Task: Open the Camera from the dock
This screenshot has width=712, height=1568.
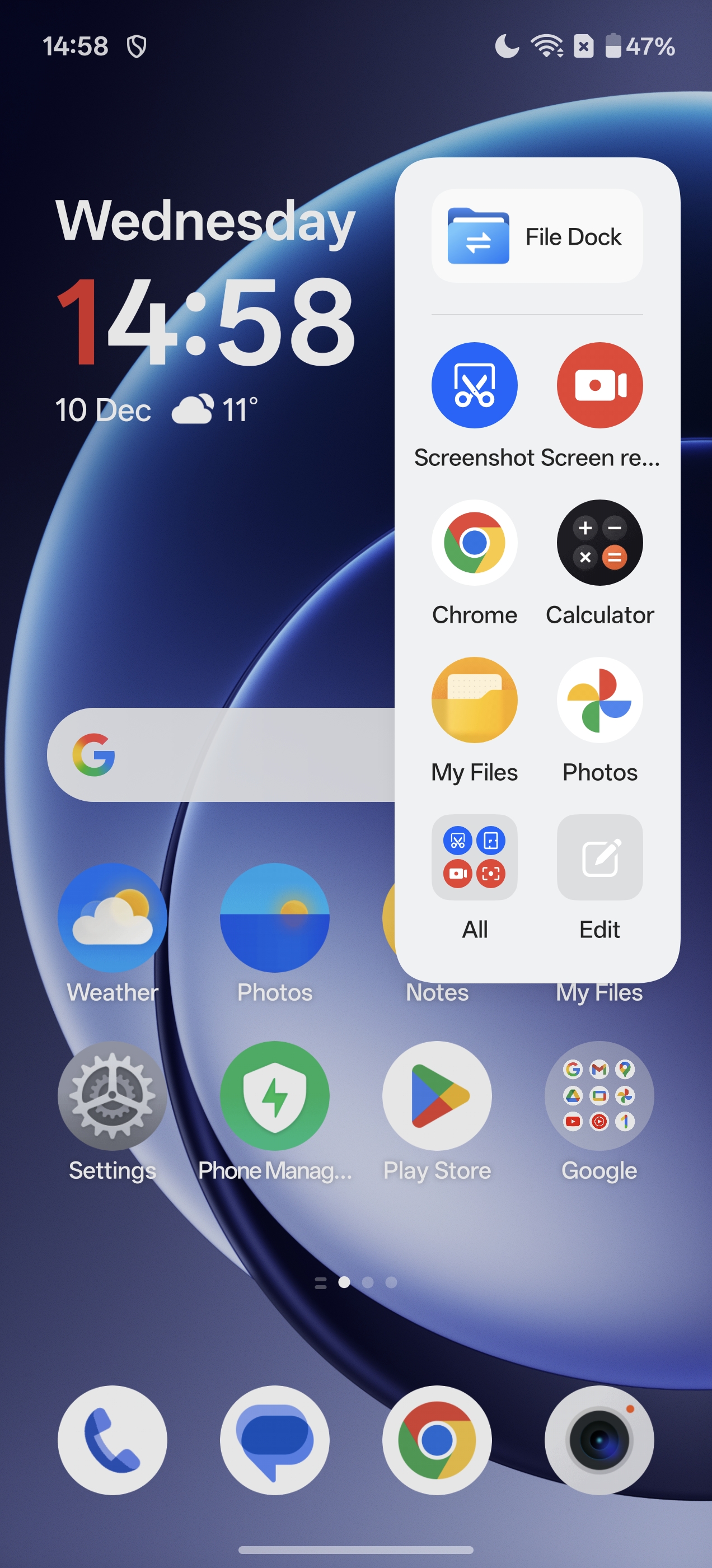Action: coord(599,1440)
